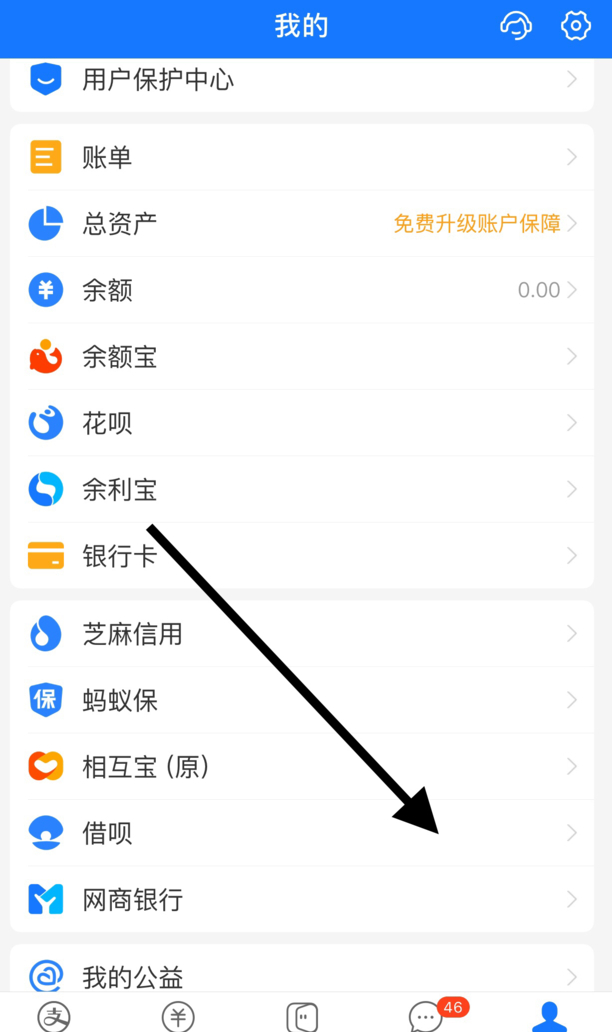Switch to the wealth (¥) tab

click(x=178, y=1015)
